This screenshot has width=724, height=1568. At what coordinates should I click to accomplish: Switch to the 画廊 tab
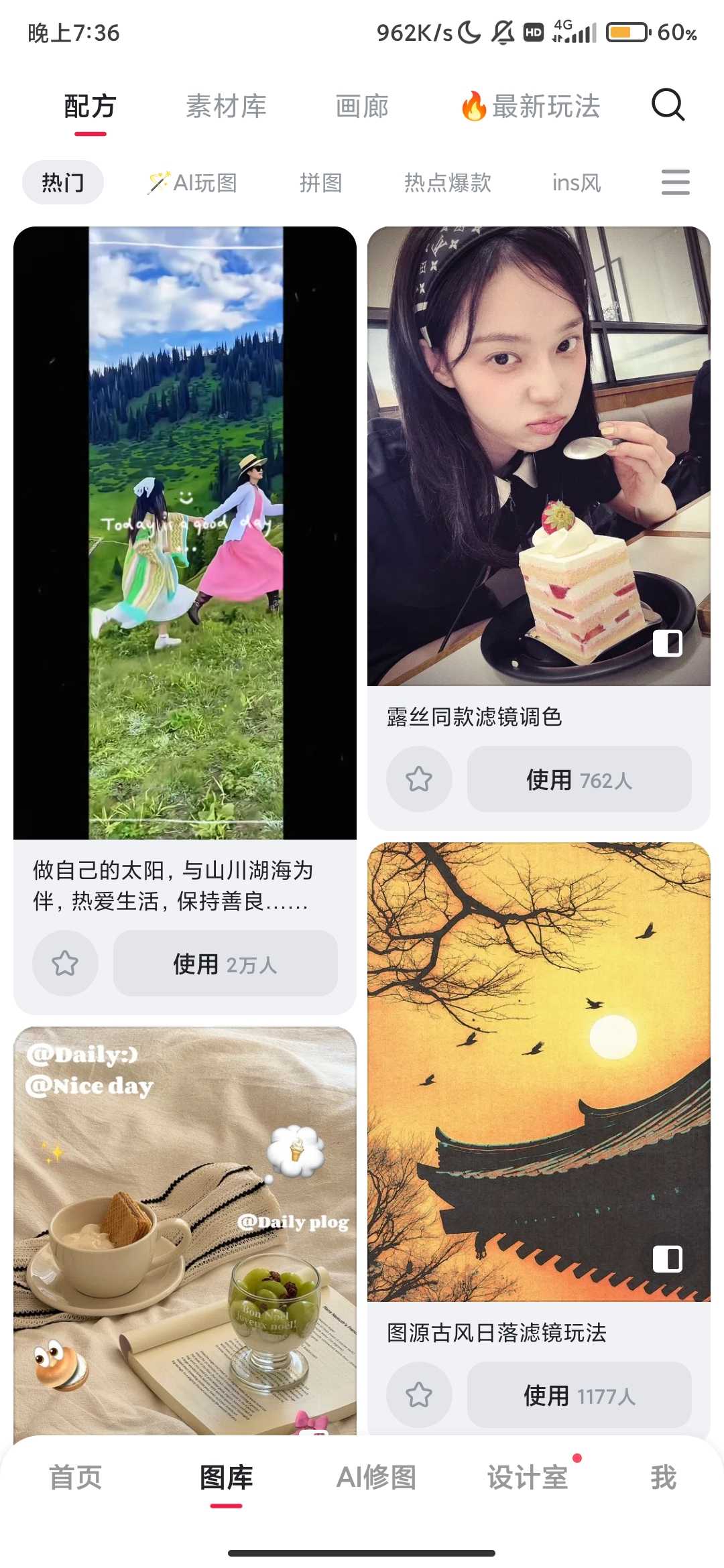[362, 107]
